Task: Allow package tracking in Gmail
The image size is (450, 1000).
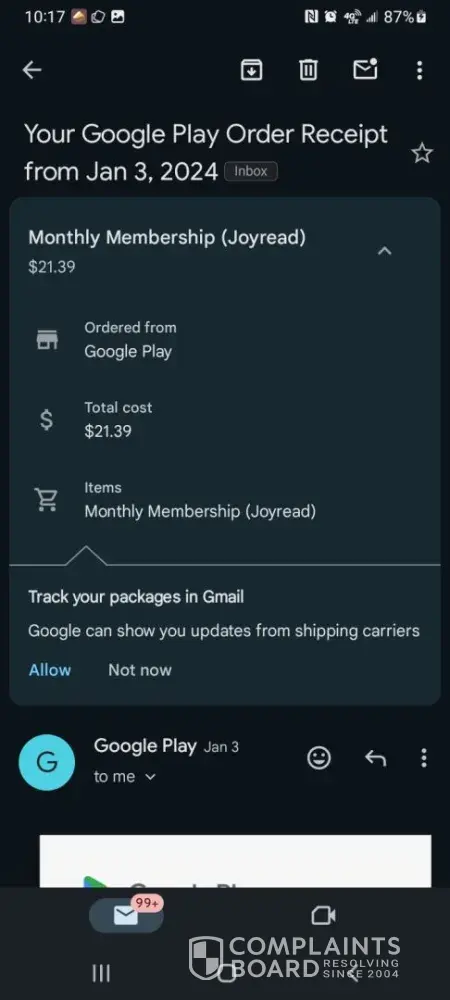Action: [x=50, y=670]
